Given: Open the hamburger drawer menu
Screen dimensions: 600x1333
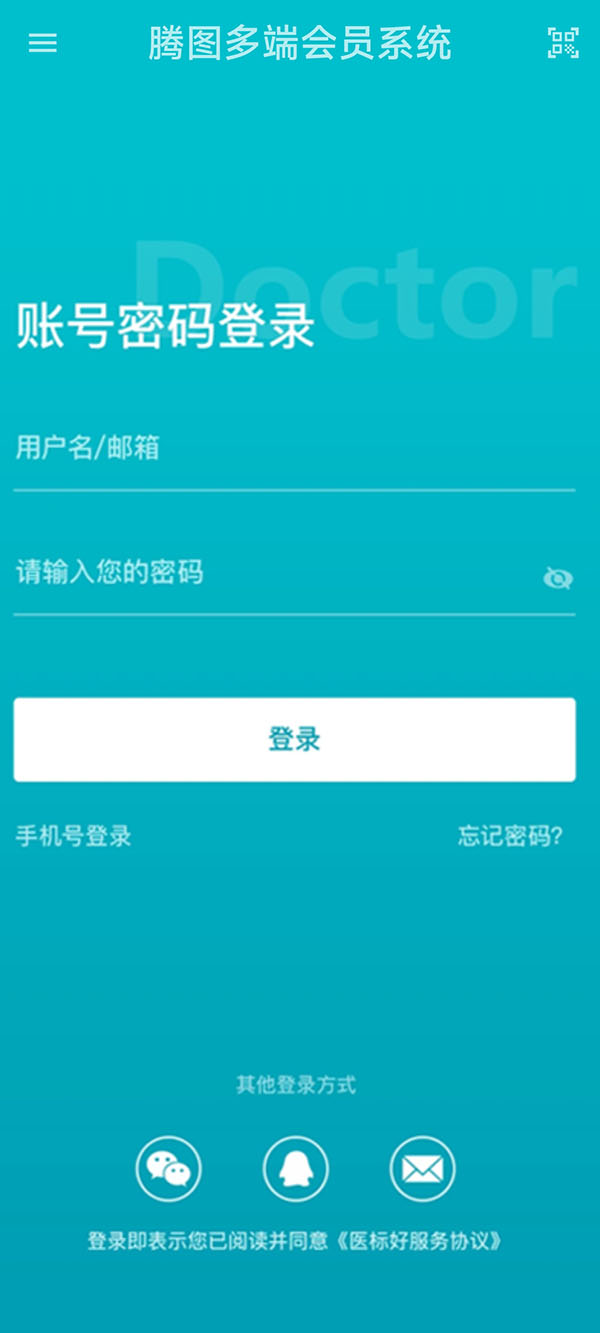Looking at the screenshot, I should click(43, 43).
